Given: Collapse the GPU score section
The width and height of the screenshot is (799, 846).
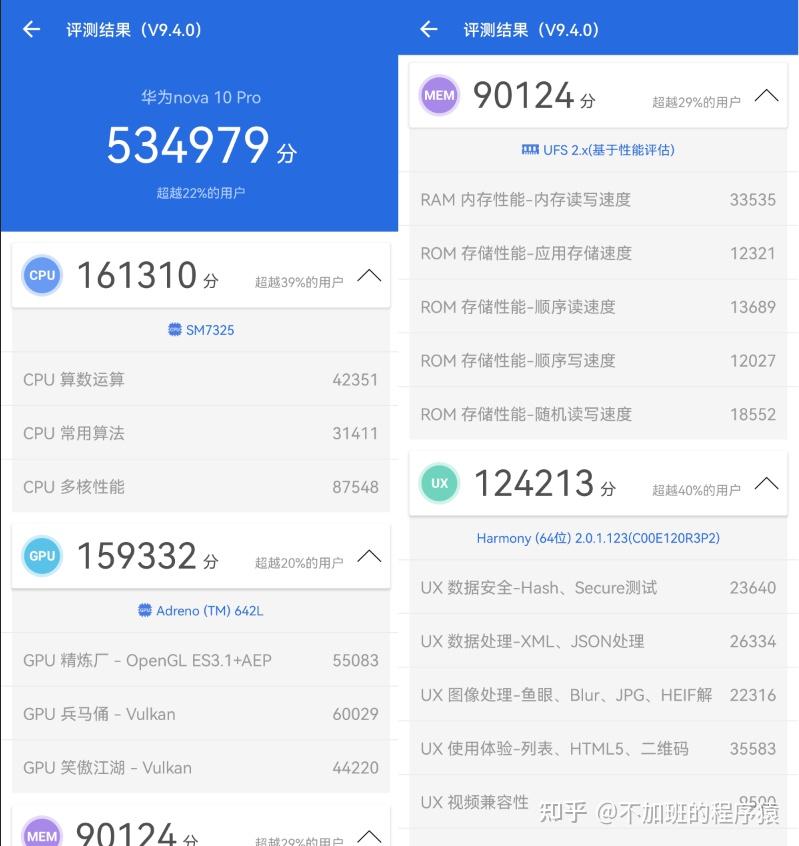Looking at the screenshot, I should coord(369,556).
